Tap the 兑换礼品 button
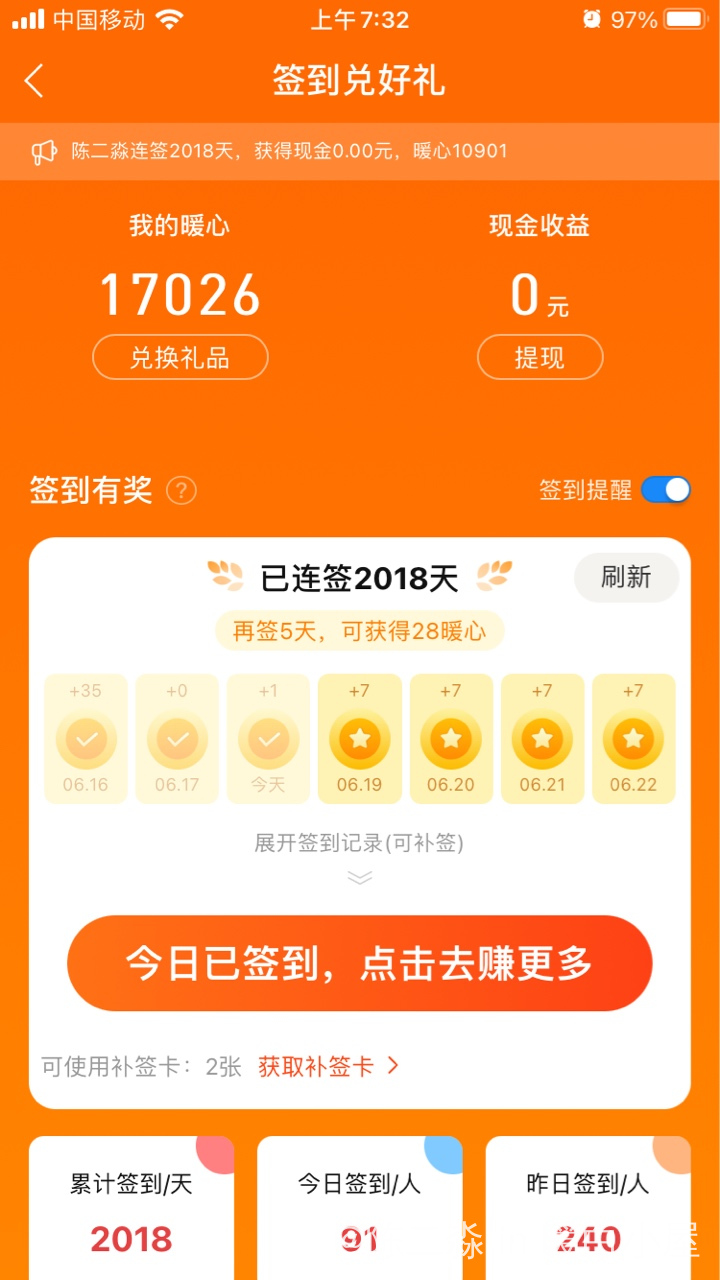 180,357
